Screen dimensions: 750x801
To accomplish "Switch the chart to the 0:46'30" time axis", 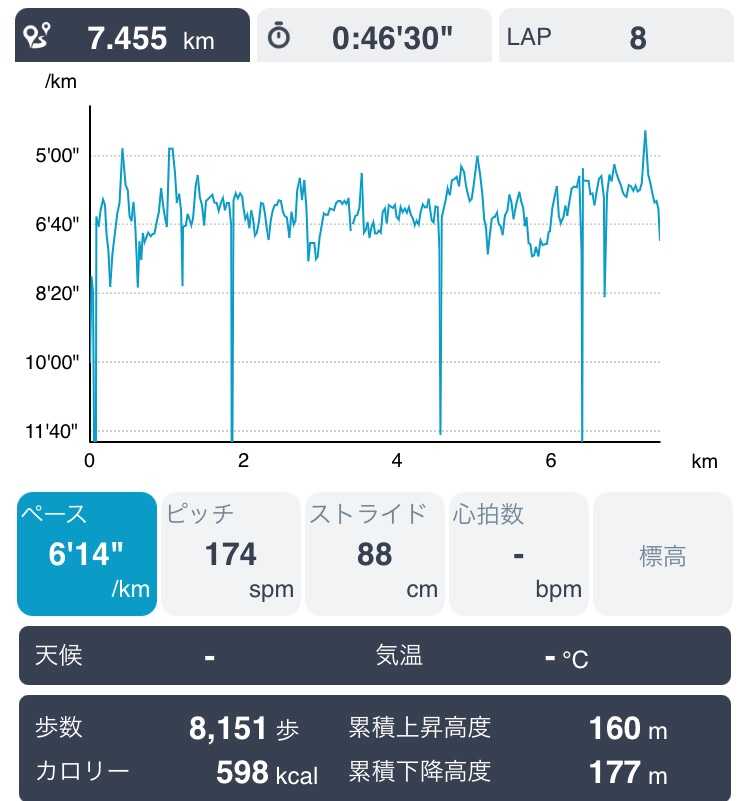I will tap(374, 37).
